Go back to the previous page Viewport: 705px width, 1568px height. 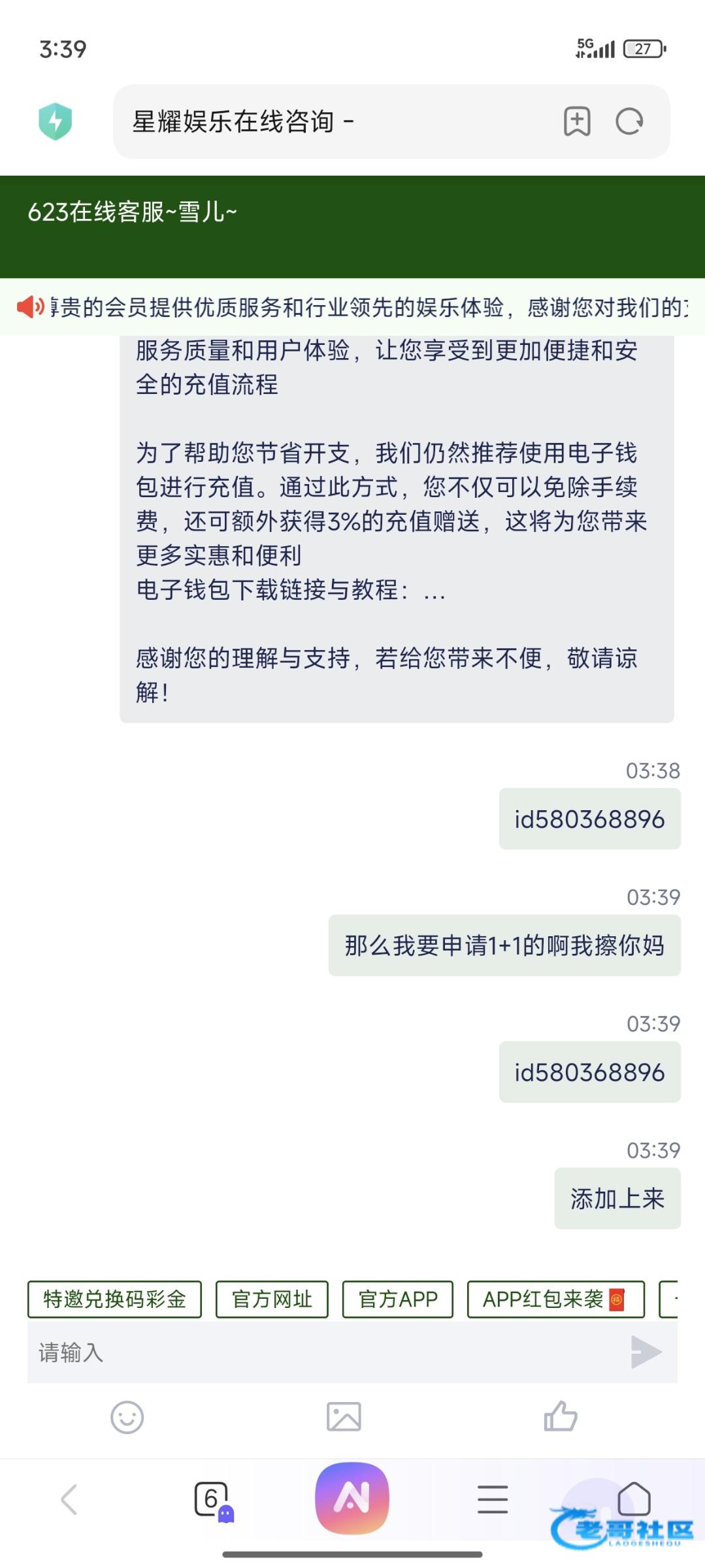coord(69,1499)
